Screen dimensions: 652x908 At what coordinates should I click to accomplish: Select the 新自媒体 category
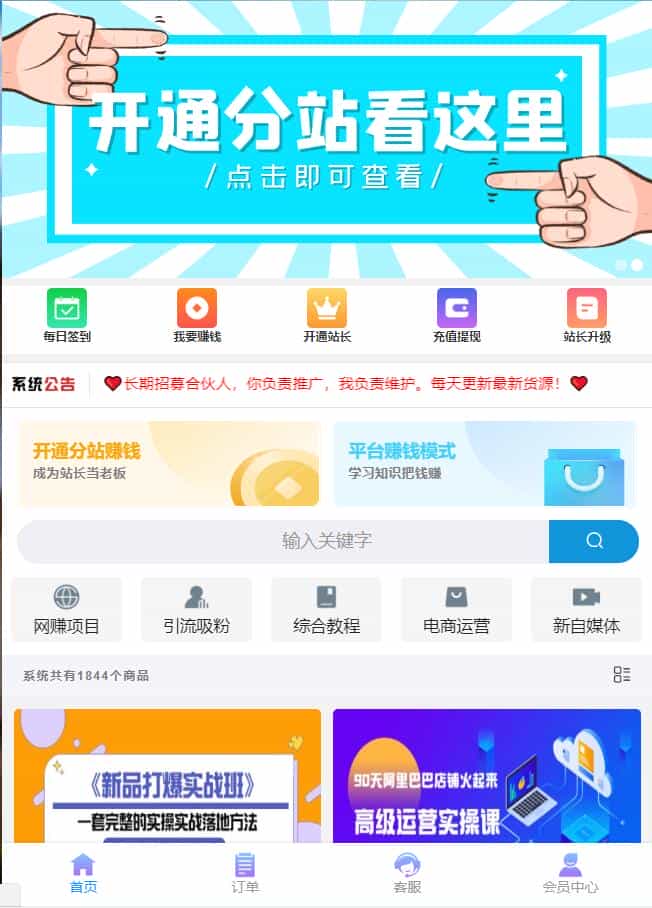coord(586,609)
